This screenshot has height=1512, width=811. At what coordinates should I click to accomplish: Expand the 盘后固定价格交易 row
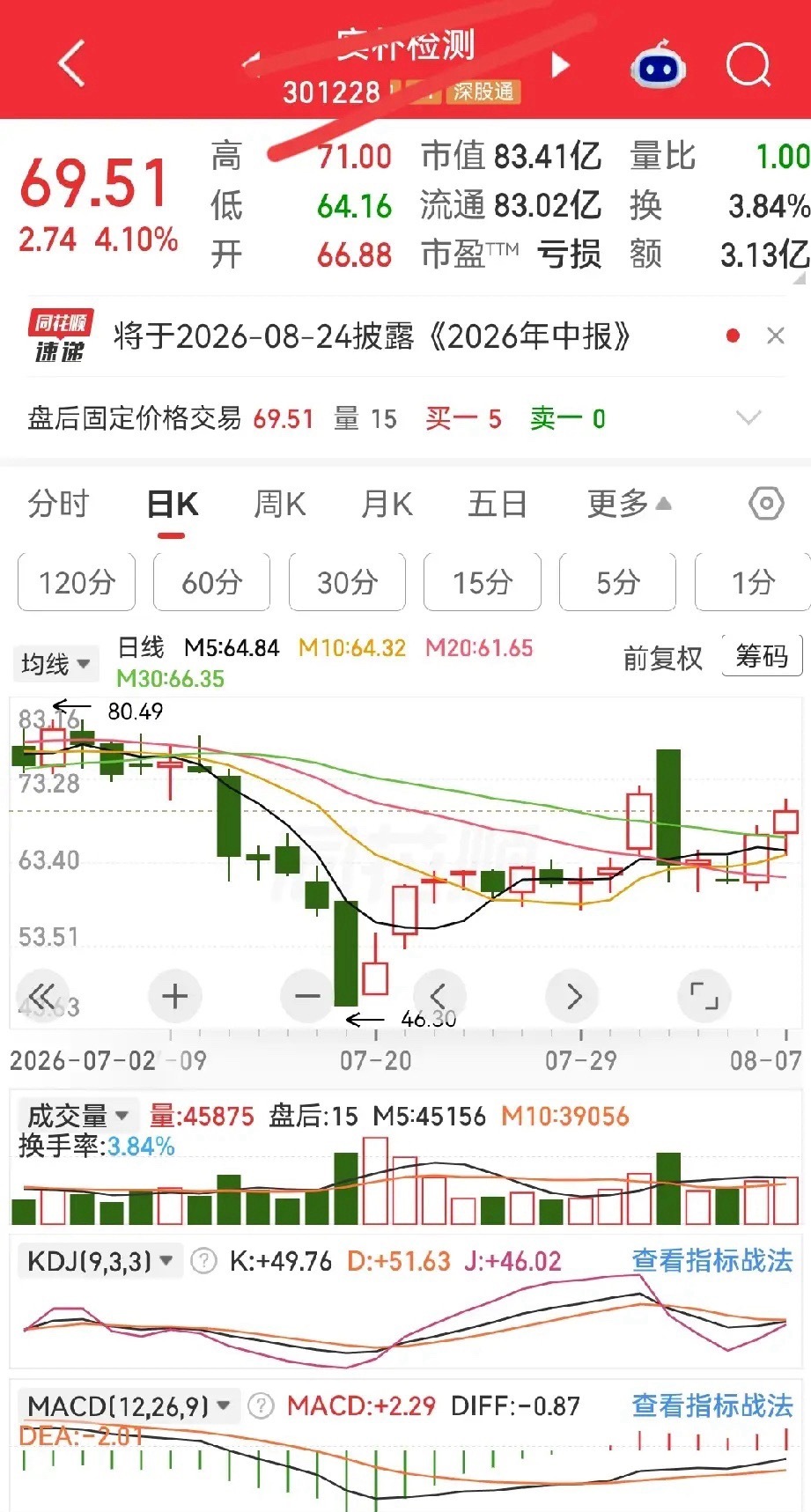tap(748, 417)
